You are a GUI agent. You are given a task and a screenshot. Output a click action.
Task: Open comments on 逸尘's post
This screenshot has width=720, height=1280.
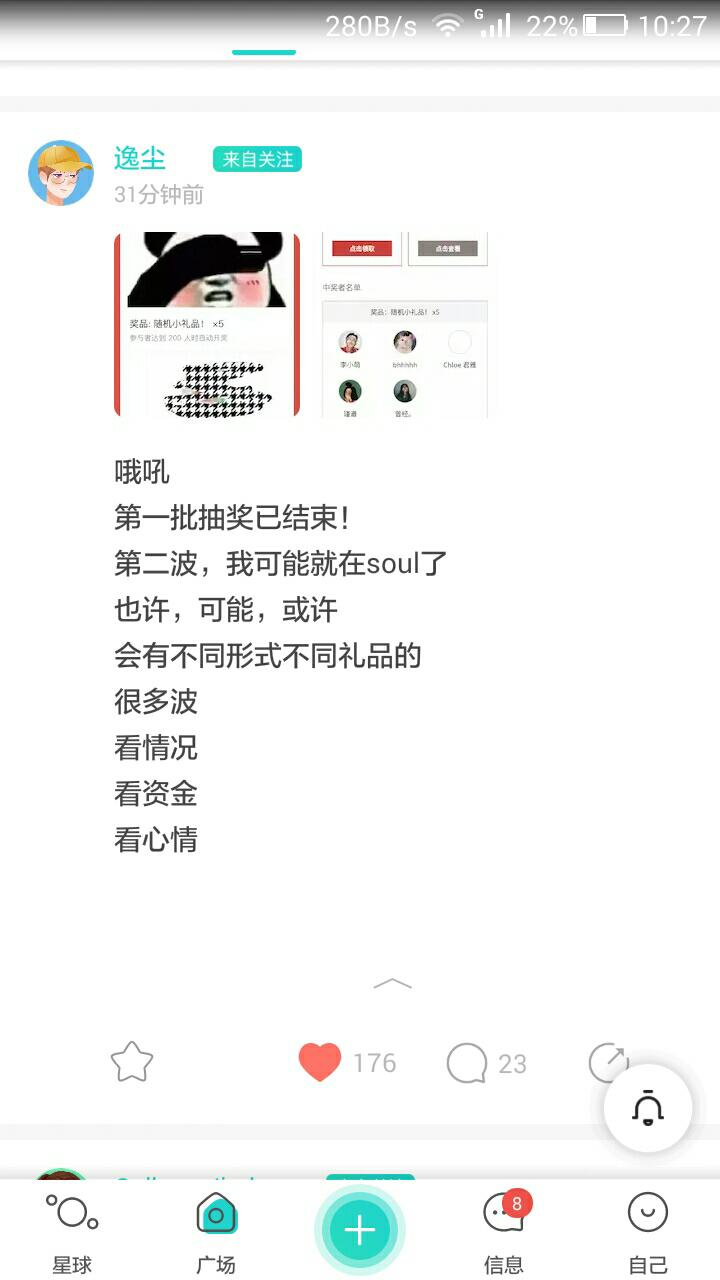[x=467, y=1063]
